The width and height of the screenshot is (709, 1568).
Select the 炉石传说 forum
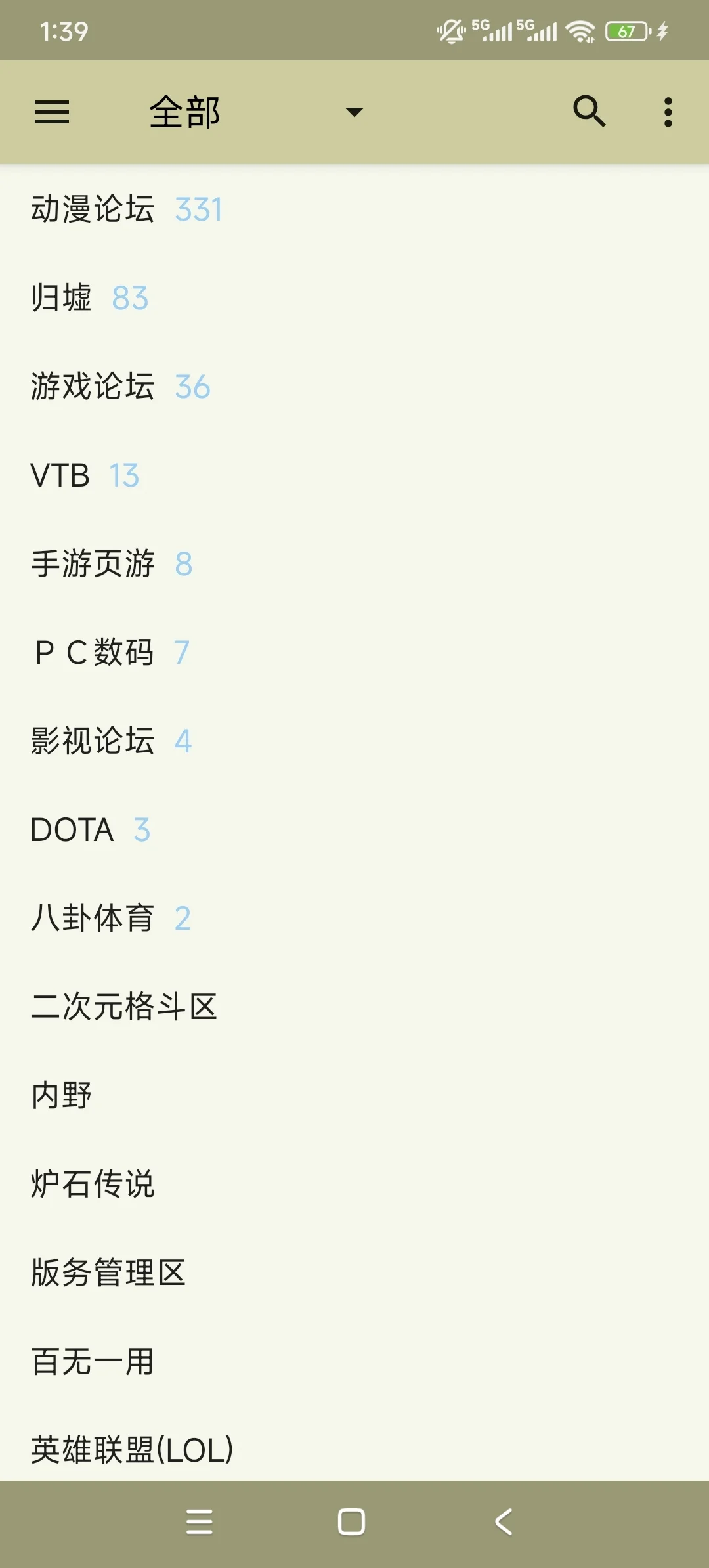point(354,1185)
